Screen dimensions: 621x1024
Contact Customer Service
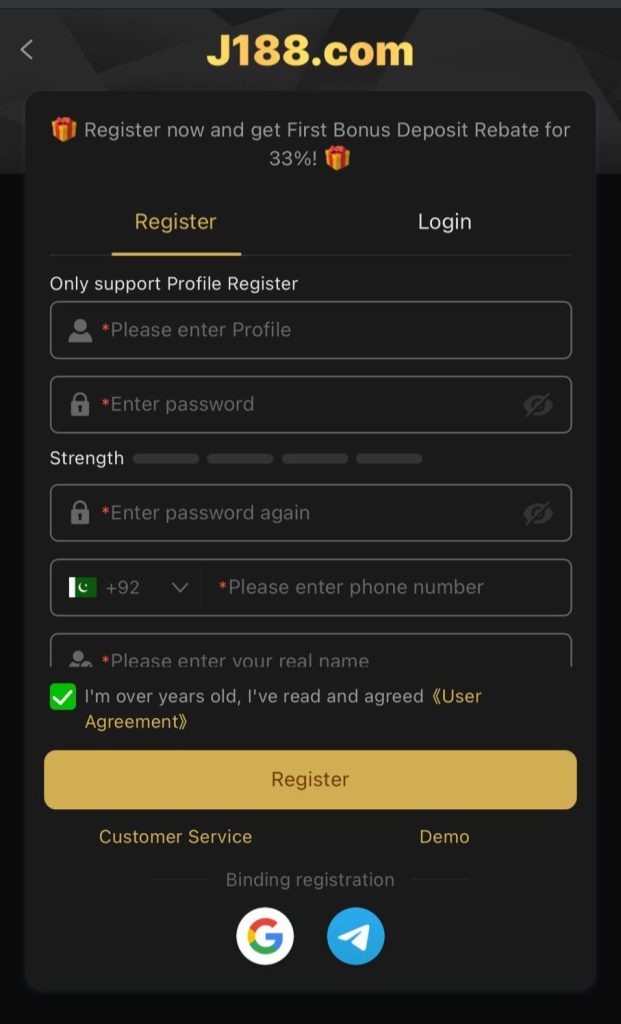(175, 837)
